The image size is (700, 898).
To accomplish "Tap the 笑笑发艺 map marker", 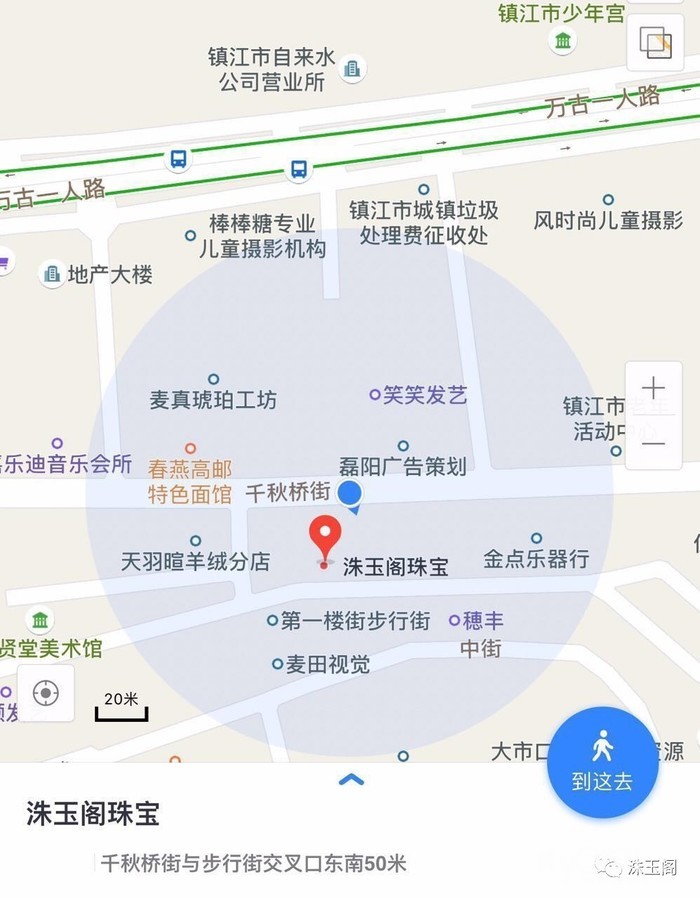I will [375, 395].
